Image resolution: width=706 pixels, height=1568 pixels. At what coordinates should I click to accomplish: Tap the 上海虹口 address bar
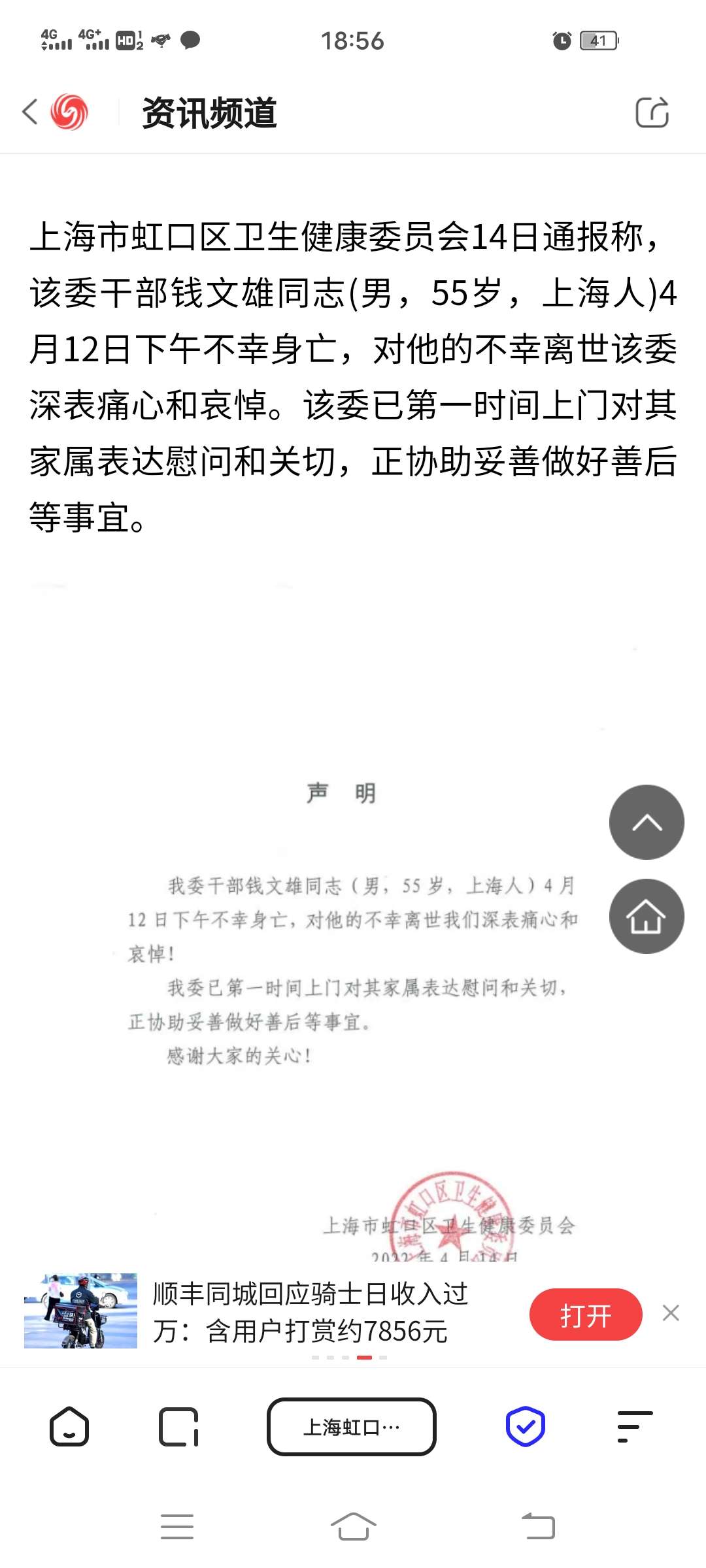352,1426
